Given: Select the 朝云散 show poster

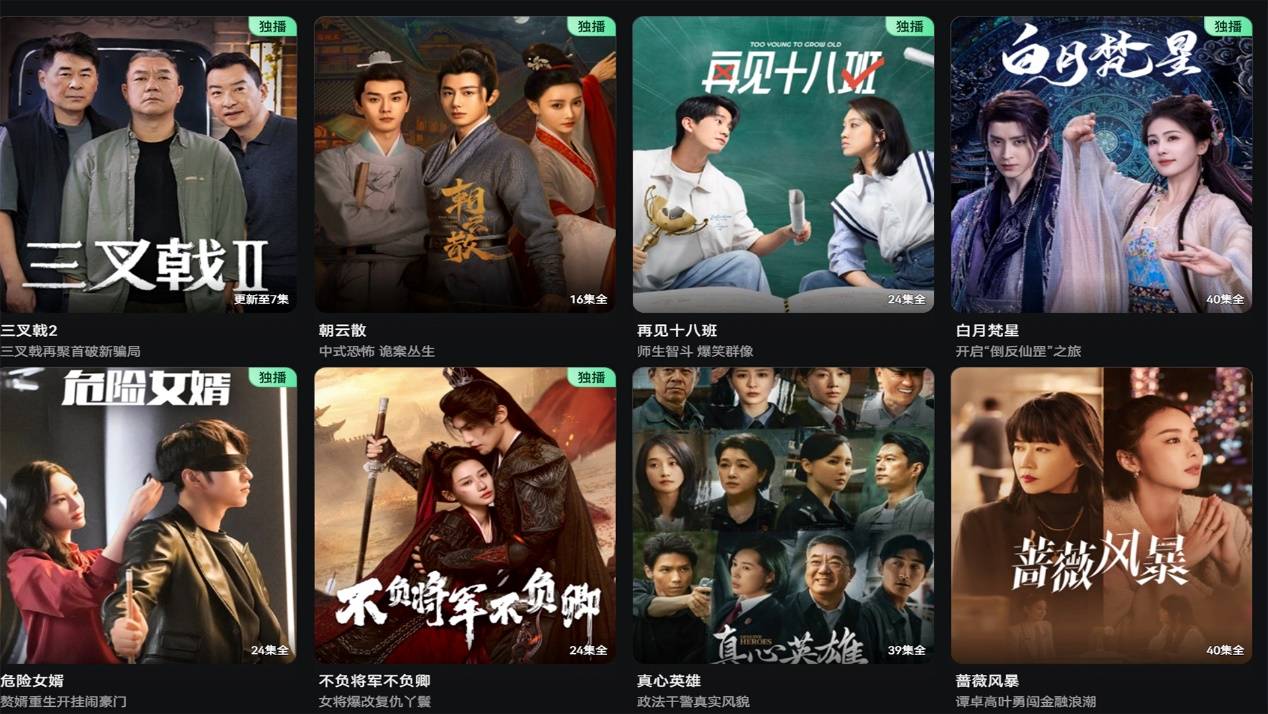Looking at the screenshot, I should pos(465,165).
